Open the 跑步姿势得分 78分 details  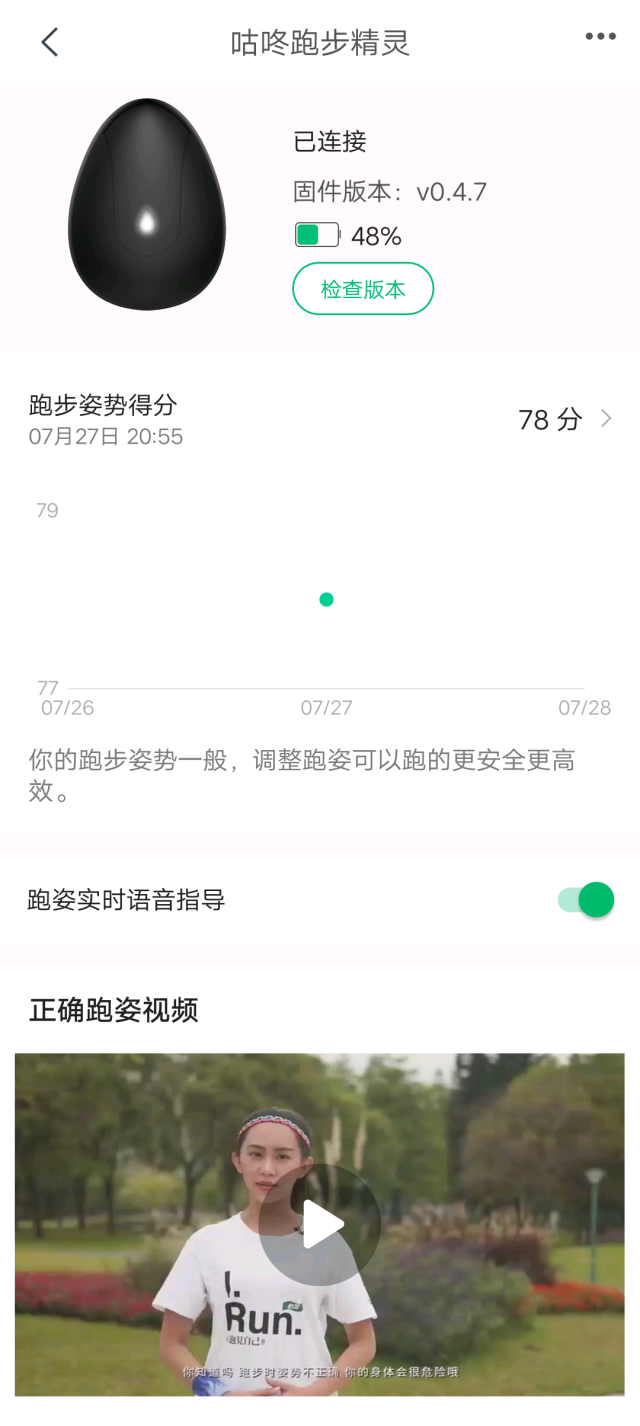coord(564,419)
